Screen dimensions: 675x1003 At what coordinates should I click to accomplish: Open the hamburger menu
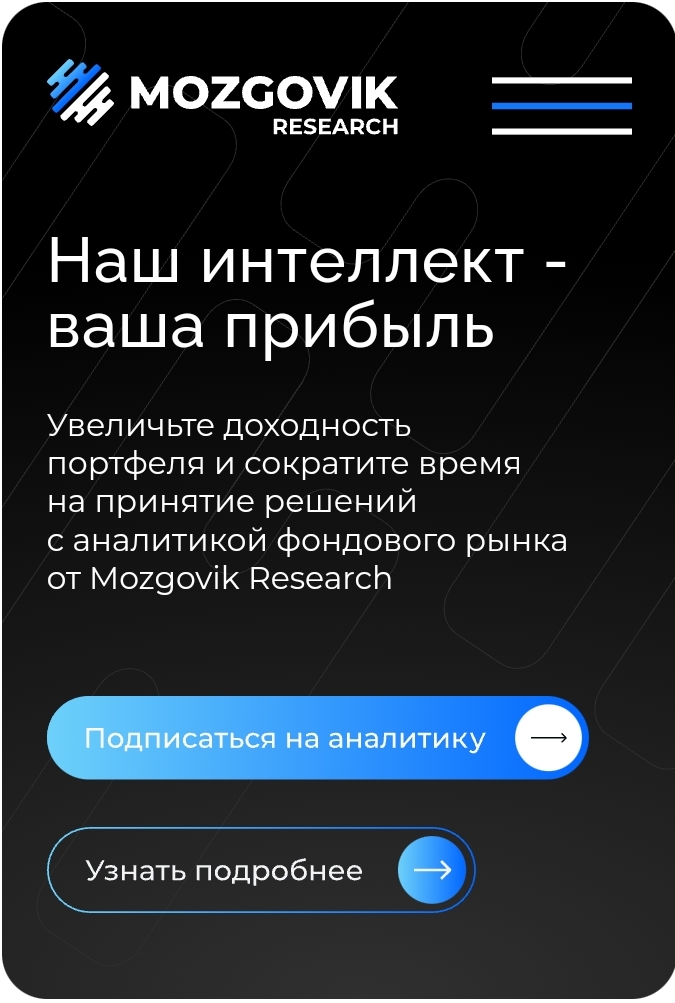click(561, 105)
